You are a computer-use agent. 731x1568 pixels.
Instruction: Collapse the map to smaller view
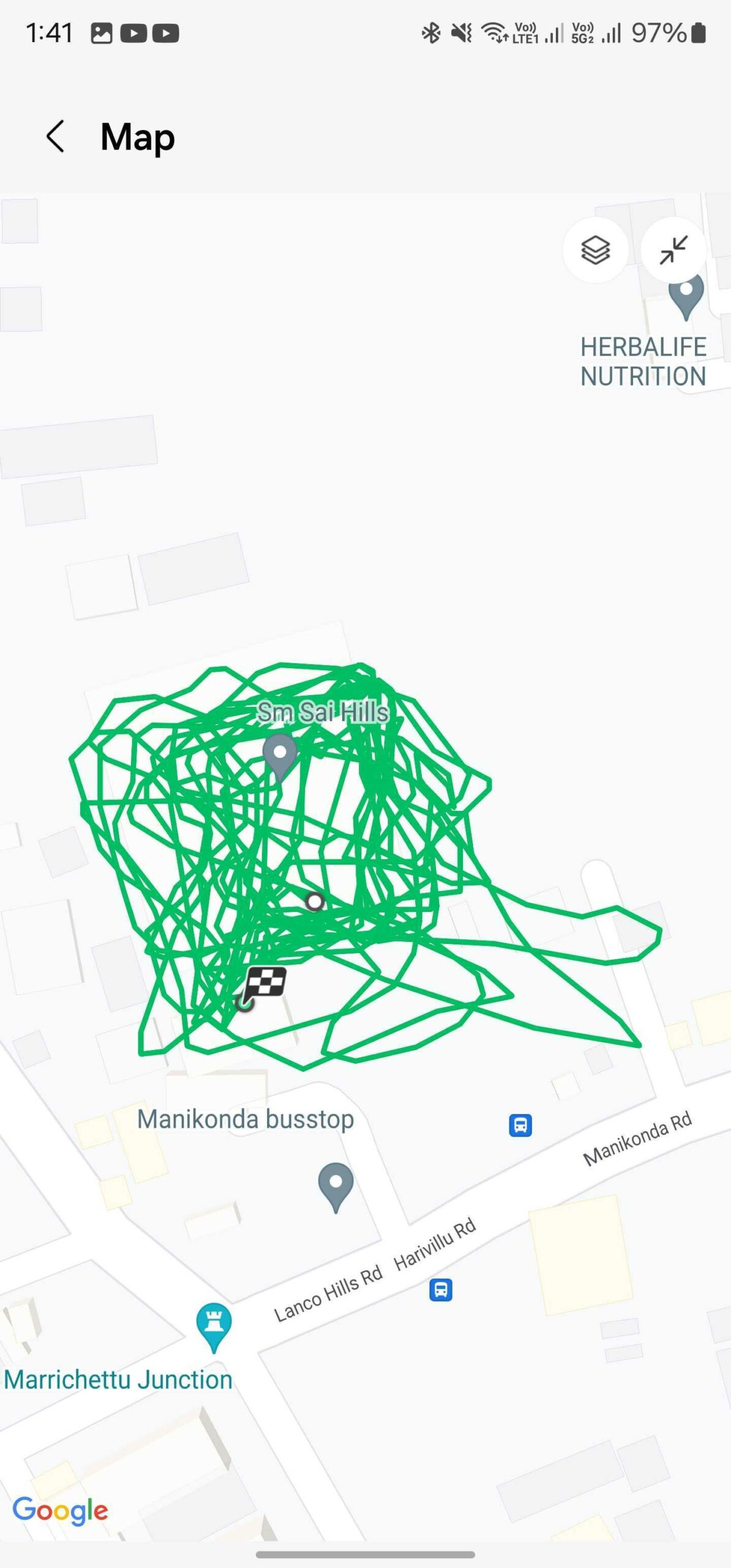pyautogui.click(x=673, y=250)
